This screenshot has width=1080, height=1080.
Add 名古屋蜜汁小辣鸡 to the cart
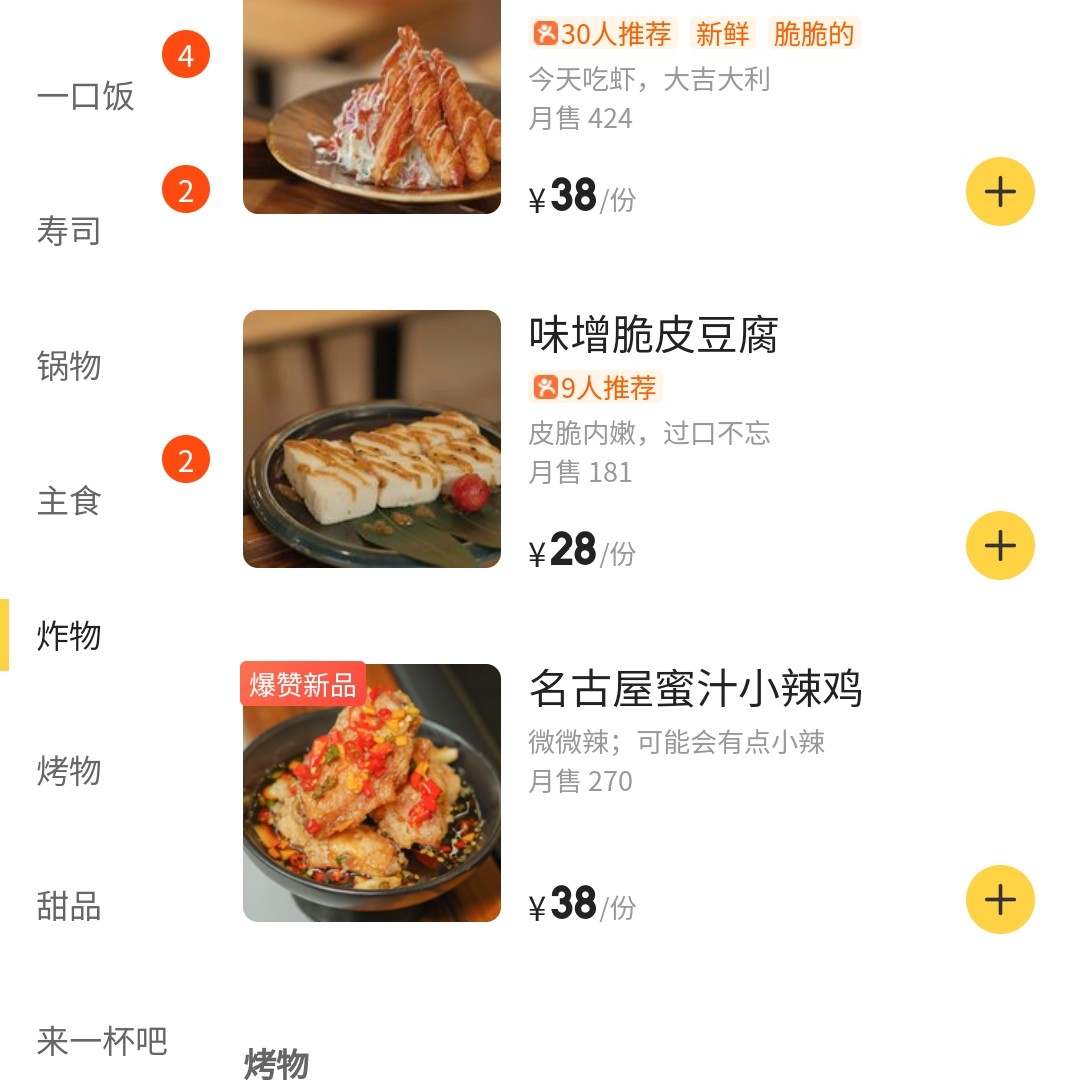(x=999, y=899)
